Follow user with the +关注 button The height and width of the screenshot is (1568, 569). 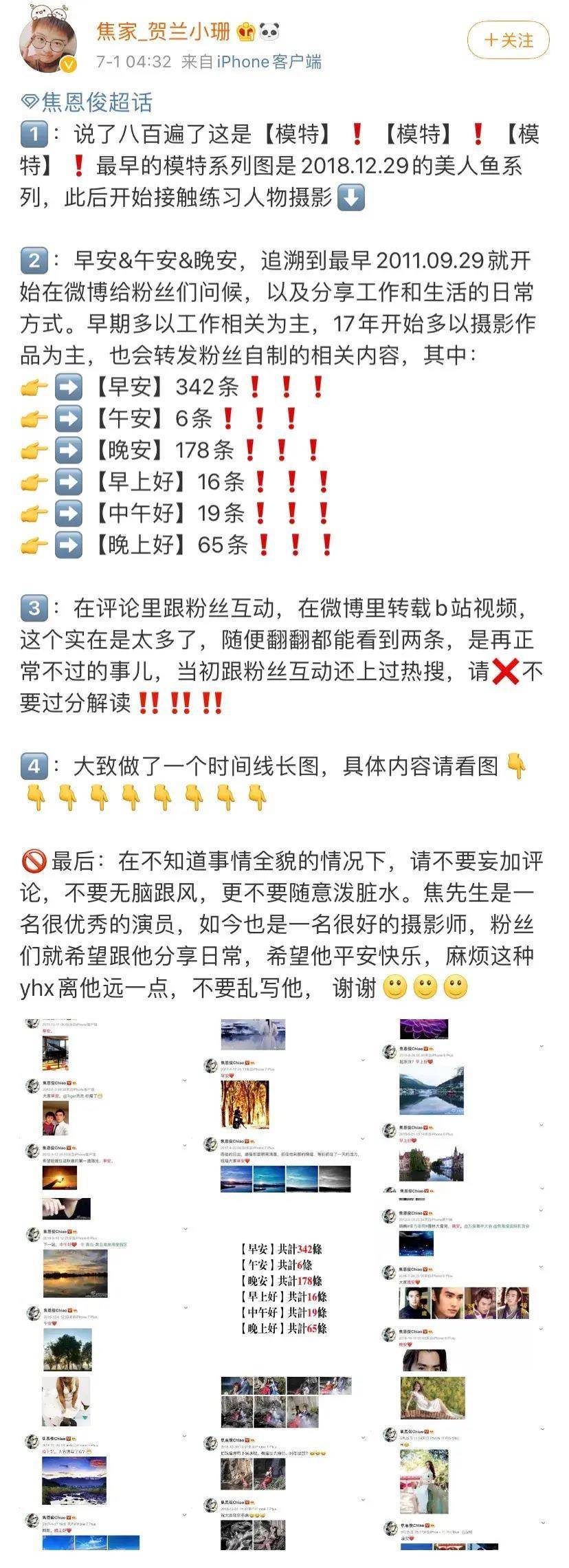[509, 41]
